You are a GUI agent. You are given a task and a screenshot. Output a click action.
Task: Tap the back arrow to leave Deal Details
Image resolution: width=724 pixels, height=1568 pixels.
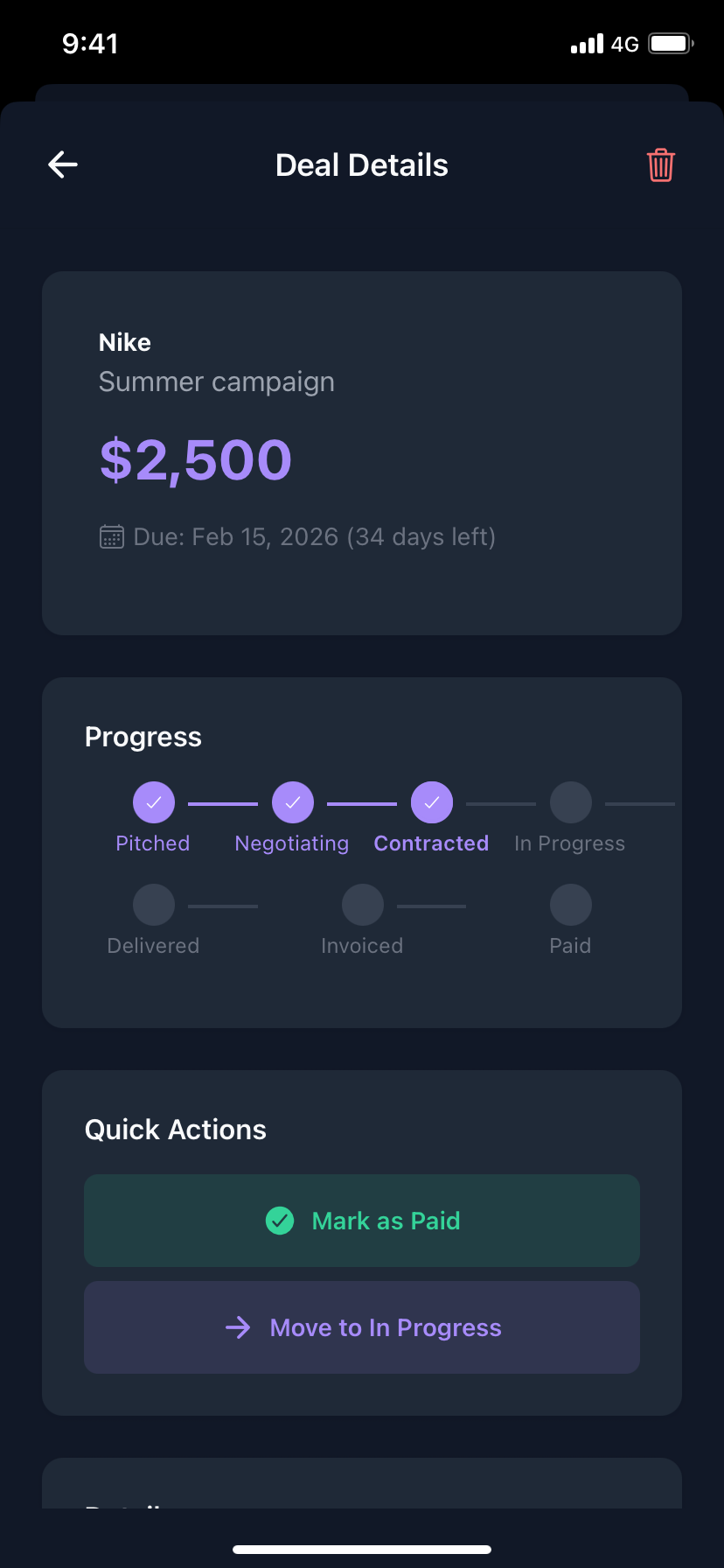tap(62, 164)
